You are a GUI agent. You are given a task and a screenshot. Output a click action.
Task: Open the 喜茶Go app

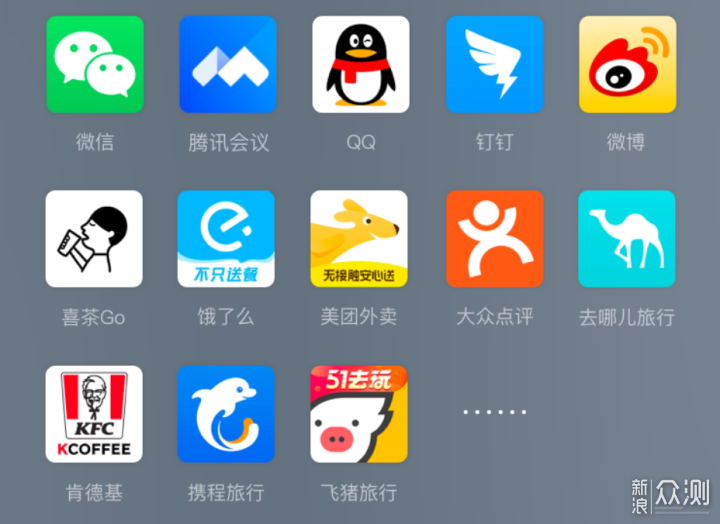tap(94, 239)
